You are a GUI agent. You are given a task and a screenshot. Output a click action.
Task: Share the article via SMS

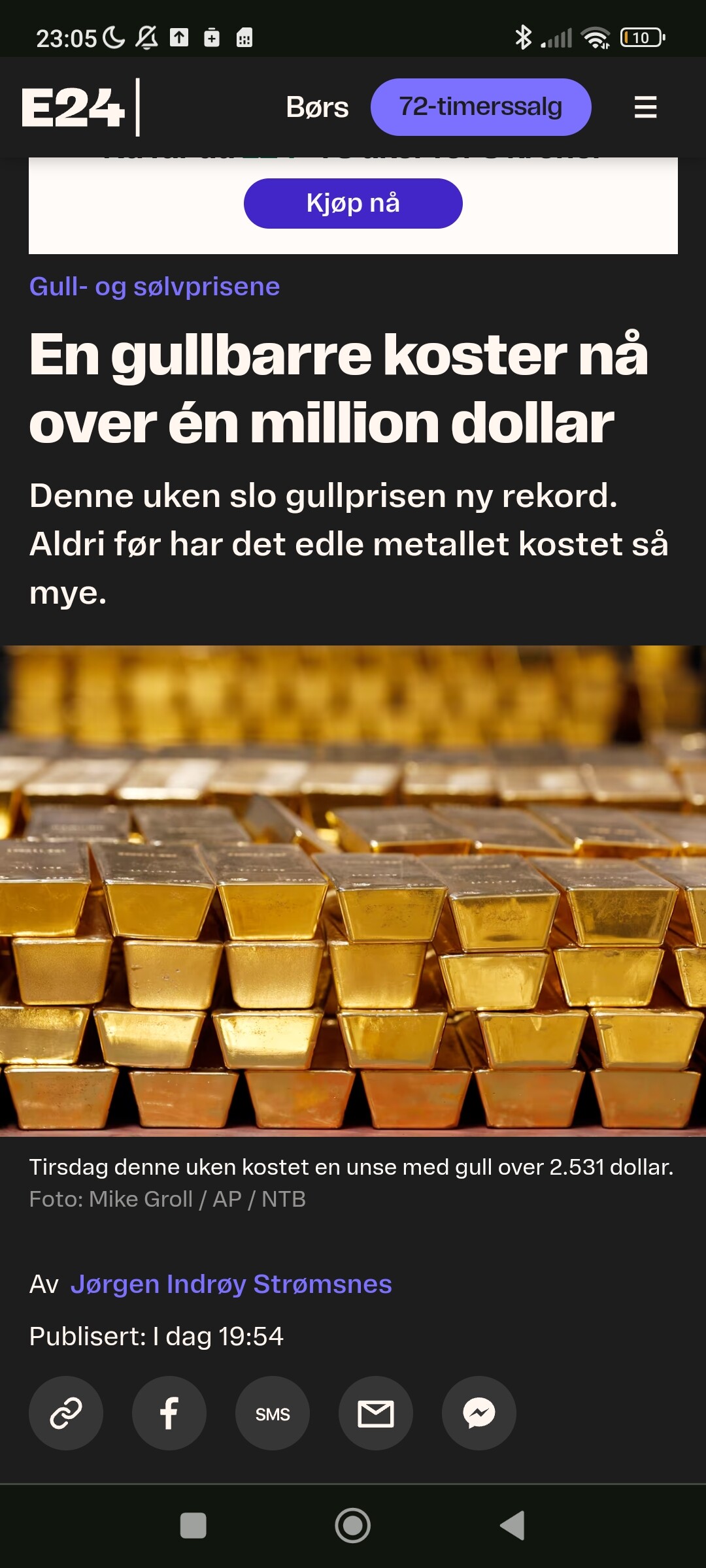pyautogui.click(x=273, y=1413)
